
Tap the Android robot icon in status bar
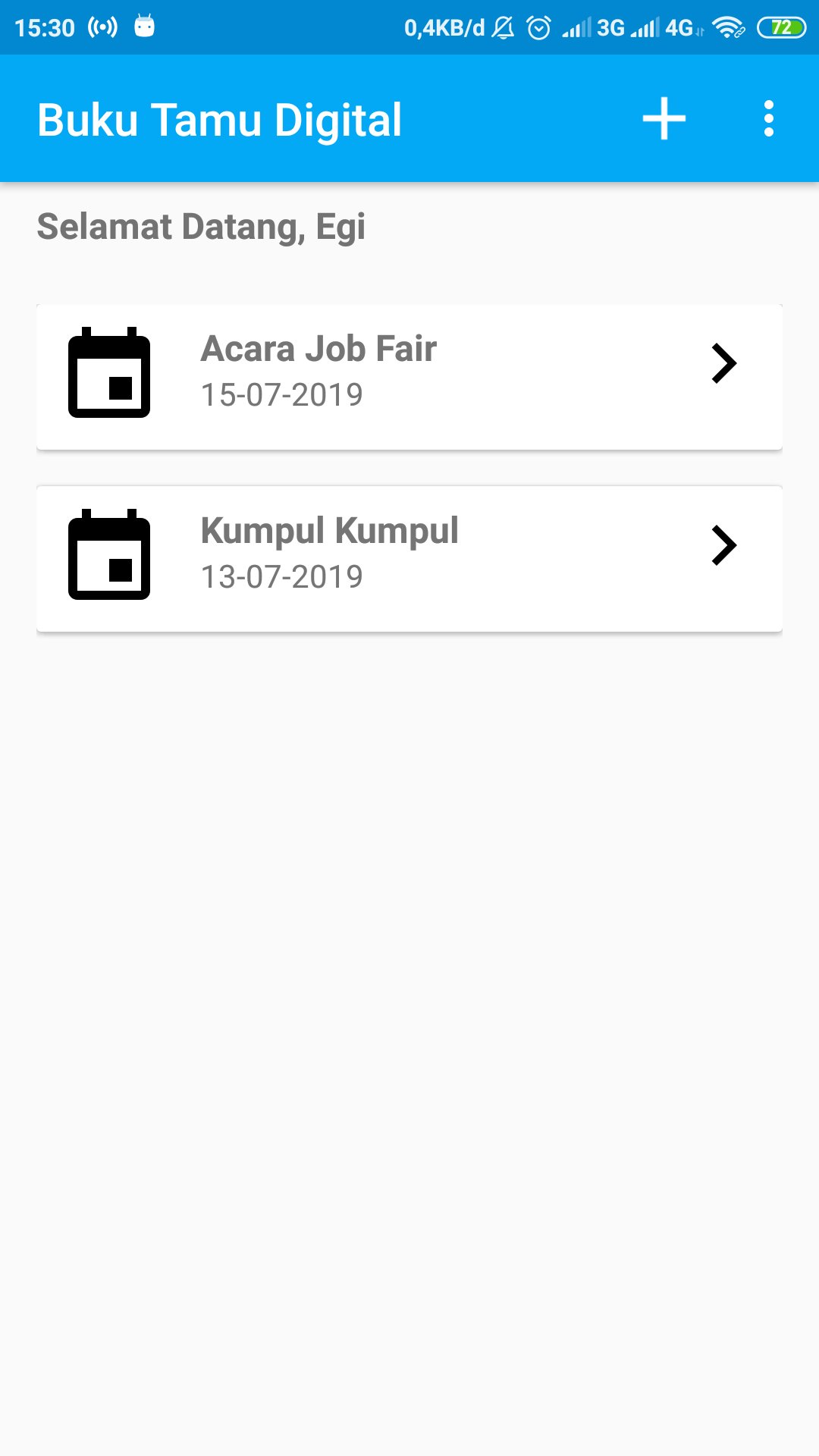(x=144, y=25)
